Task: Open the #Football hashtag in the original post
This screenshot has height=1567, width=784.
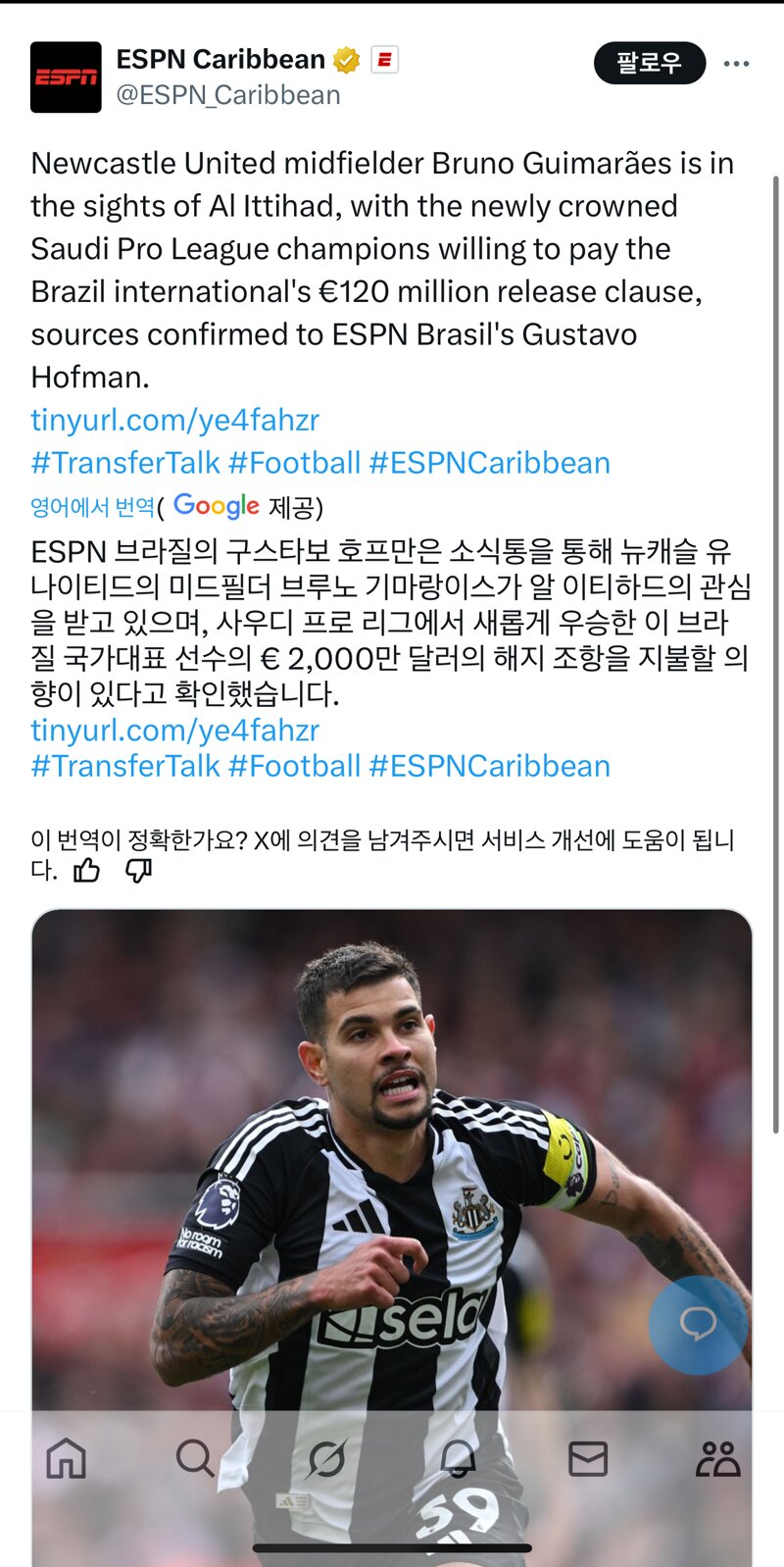Action: tap(295, 463)
